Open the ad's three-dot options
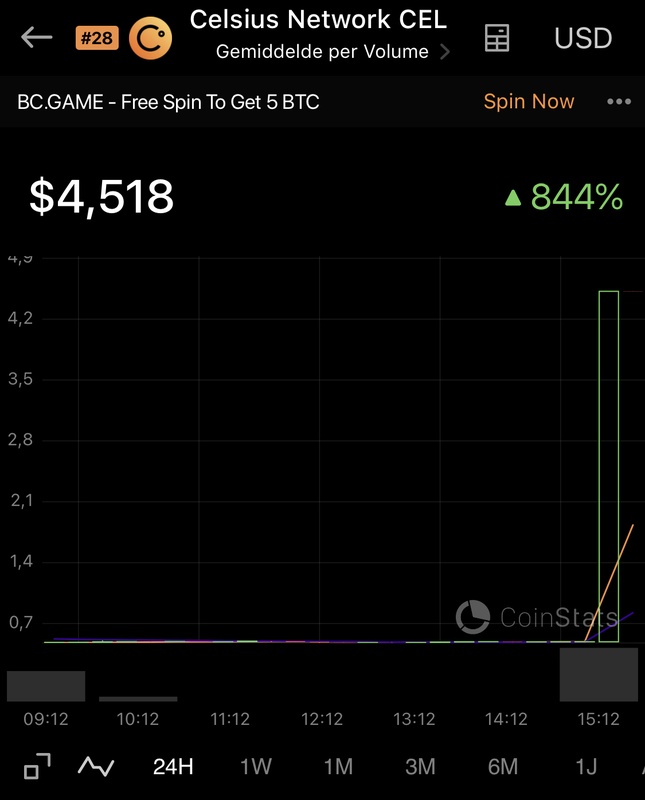The width and height of the screenshot is (645, 800). pos(619,102)
